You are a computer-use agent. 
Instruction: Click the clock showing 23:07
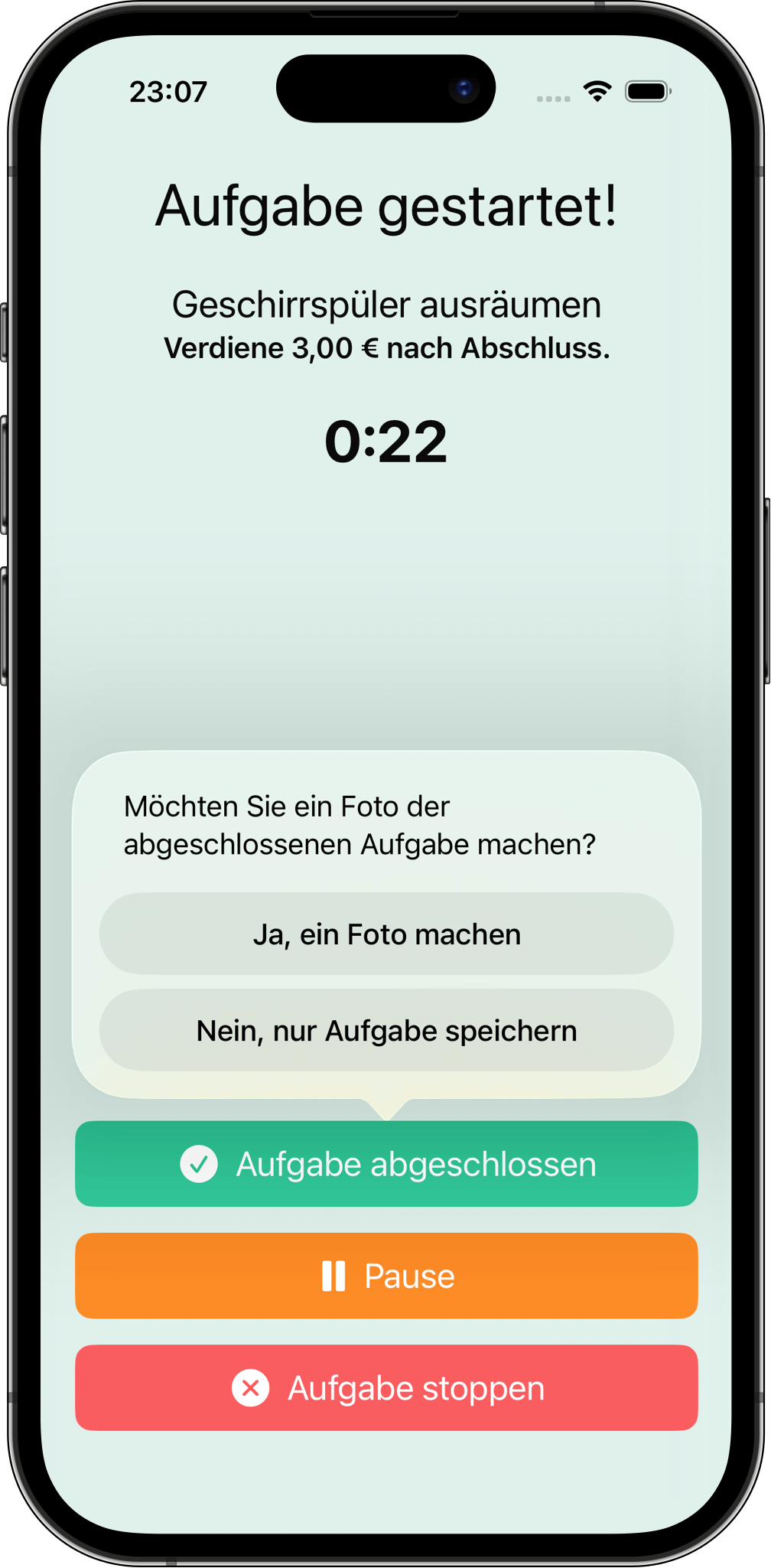point(168,91)
